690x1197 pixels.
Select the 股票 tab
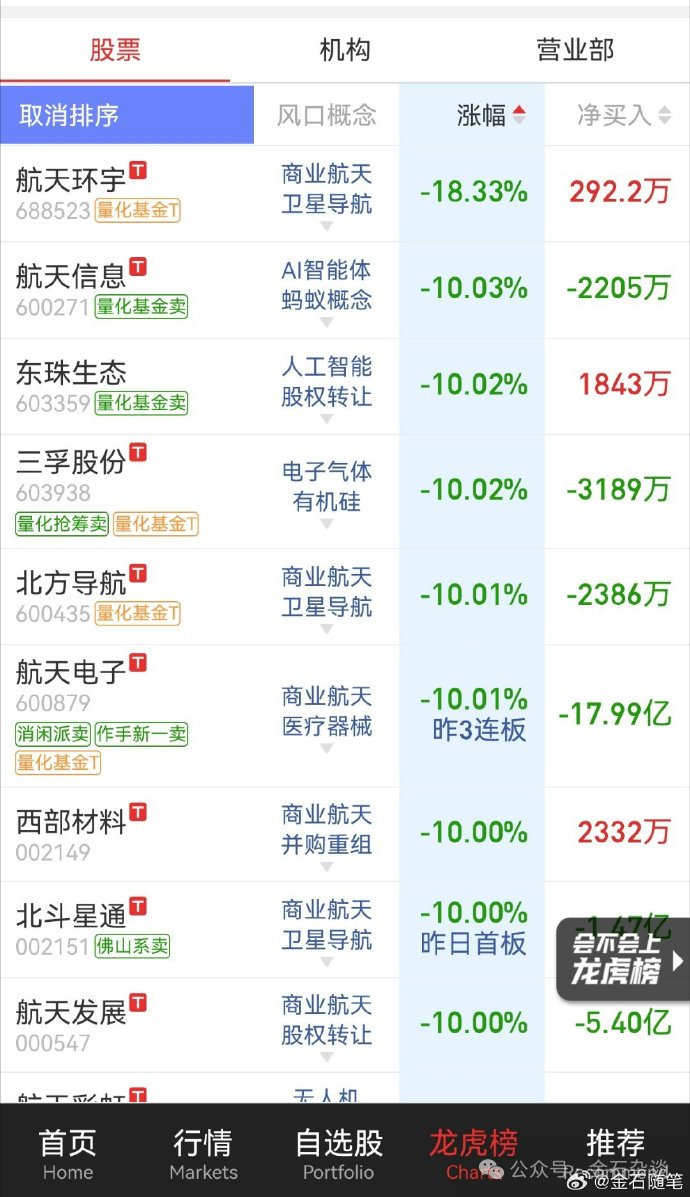point(115,50)
